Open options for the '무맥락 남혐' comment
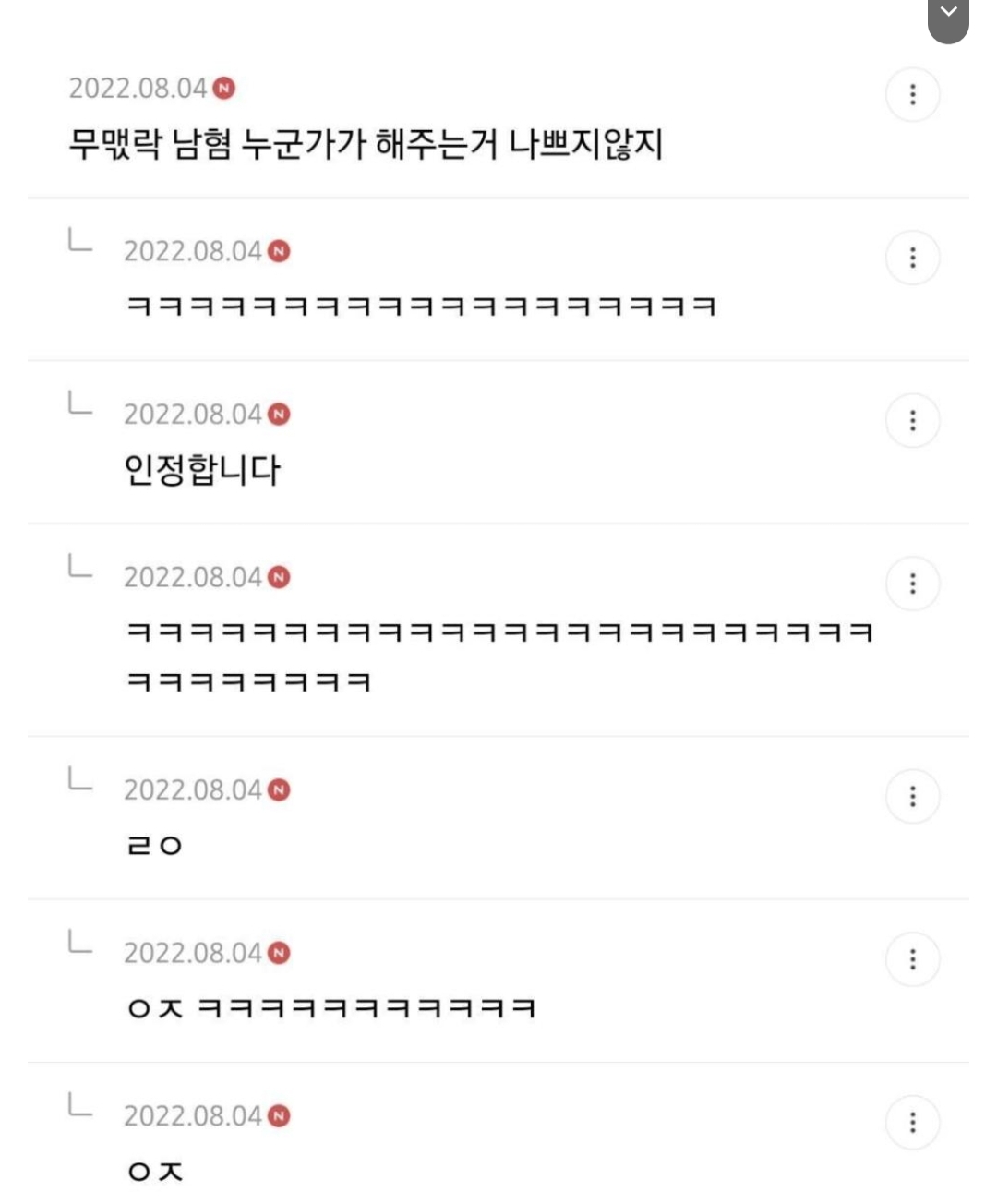 pos(912,94)
